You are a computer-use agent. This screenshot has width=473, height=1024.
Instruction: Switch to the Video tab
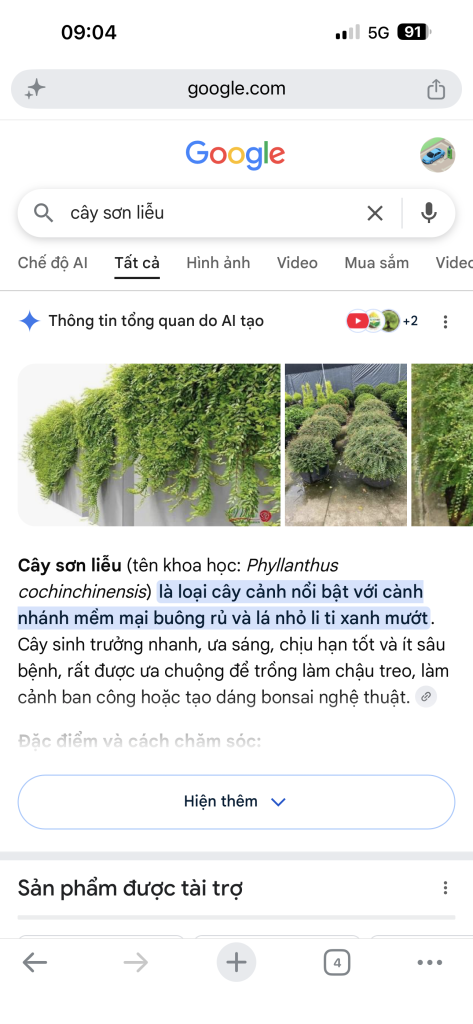[x=297, y=263]
